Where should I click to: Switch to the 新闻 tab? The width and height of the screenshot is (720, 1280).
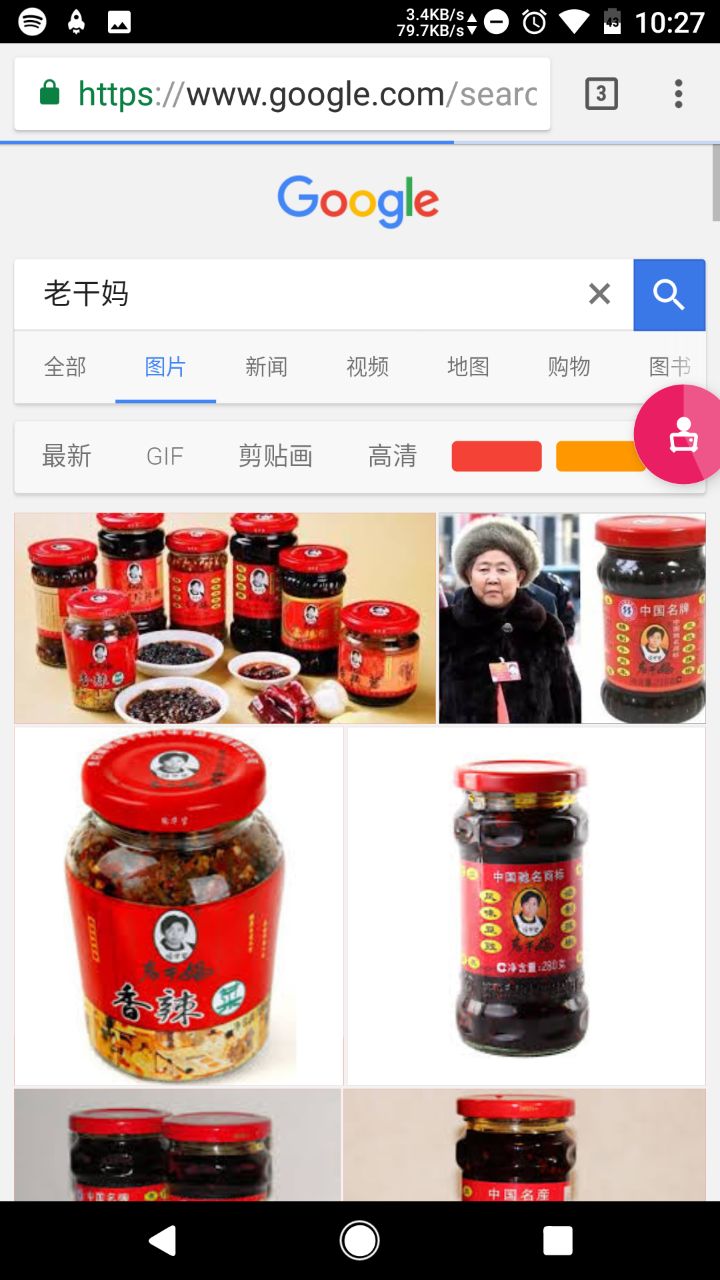(266, 367)
